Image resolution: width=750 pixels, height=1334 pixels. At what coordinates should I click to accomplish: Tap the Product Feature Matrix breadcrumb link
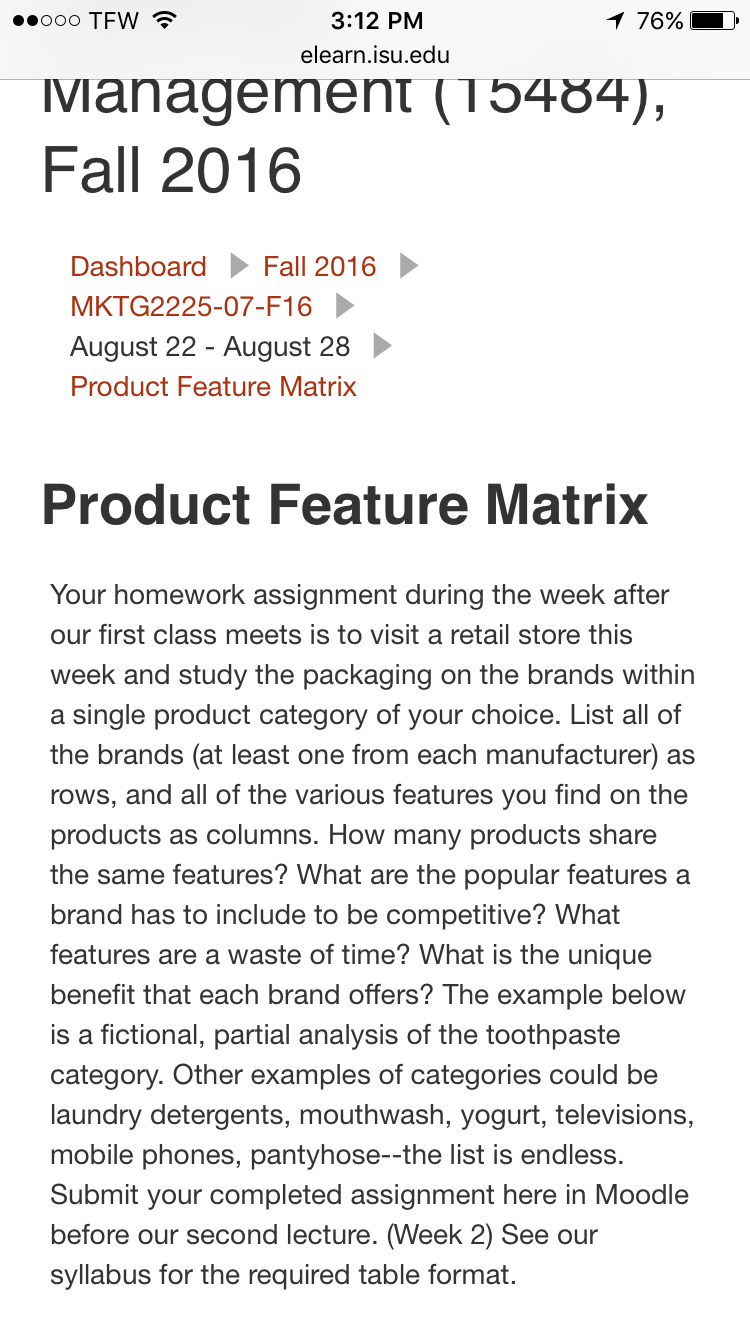(x=213, y=387)
